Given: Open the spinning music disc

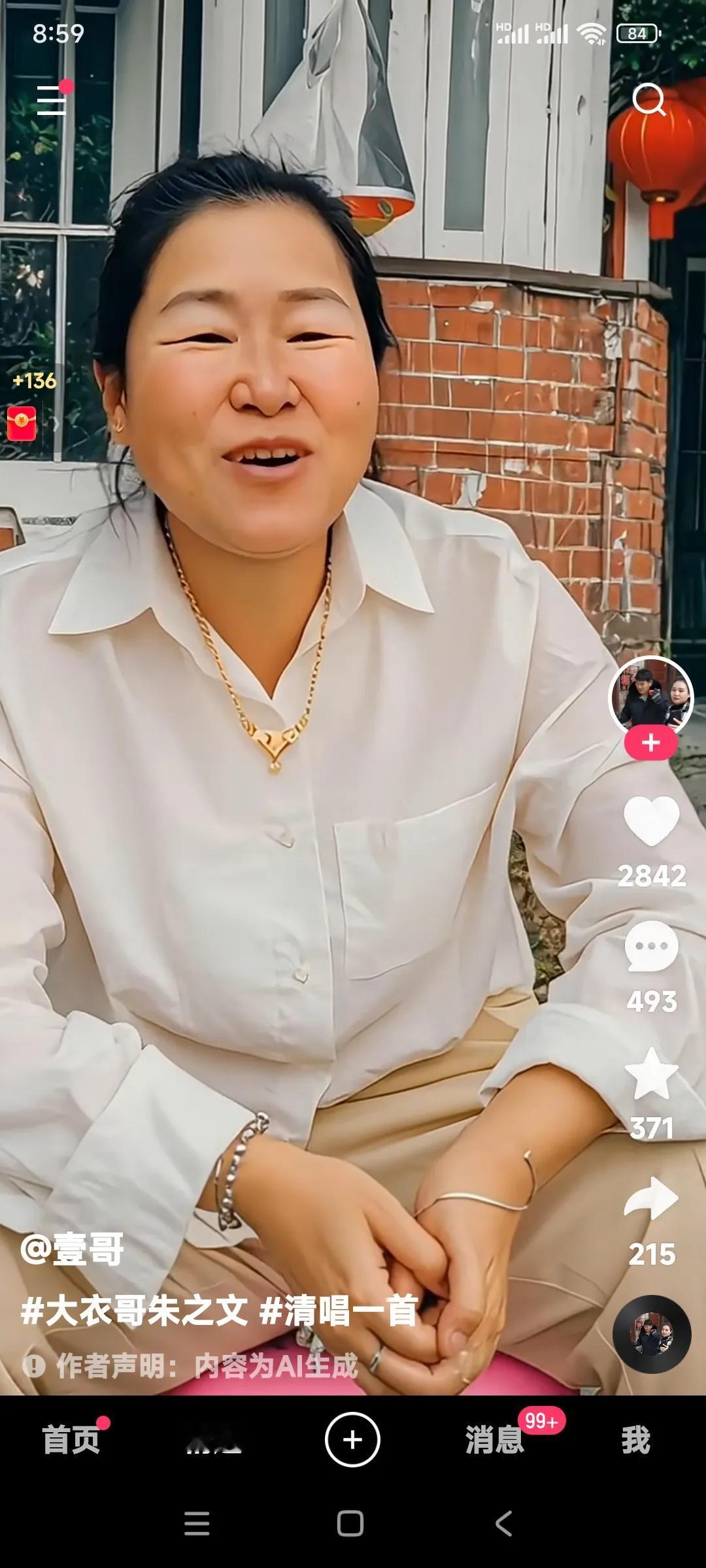Looking at the screenshot, I should click(x=652, y=1333).
